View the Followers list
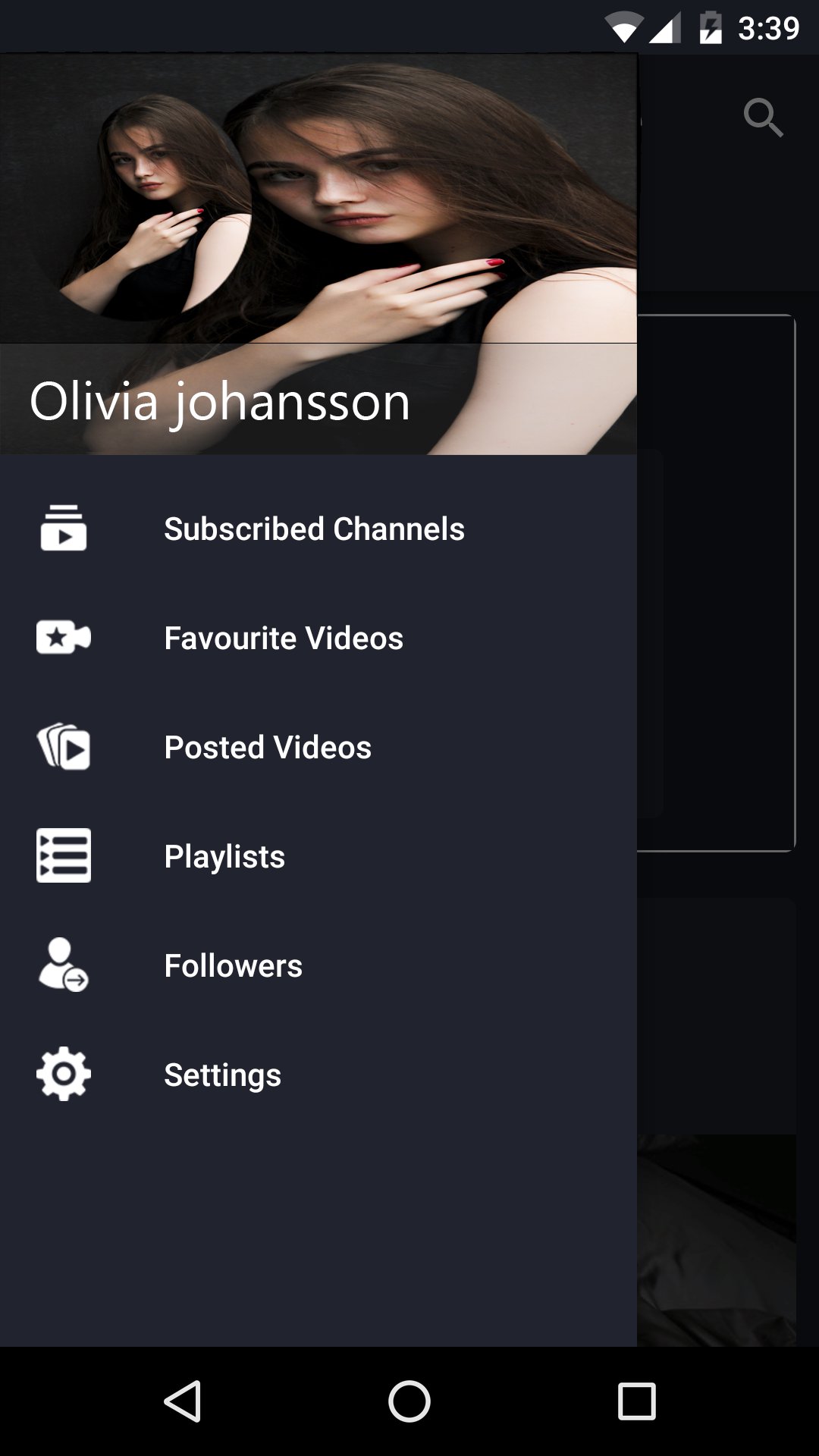The height and width of the screenshot is (1456, 819). pyautogui.click(x=234, y=966)
